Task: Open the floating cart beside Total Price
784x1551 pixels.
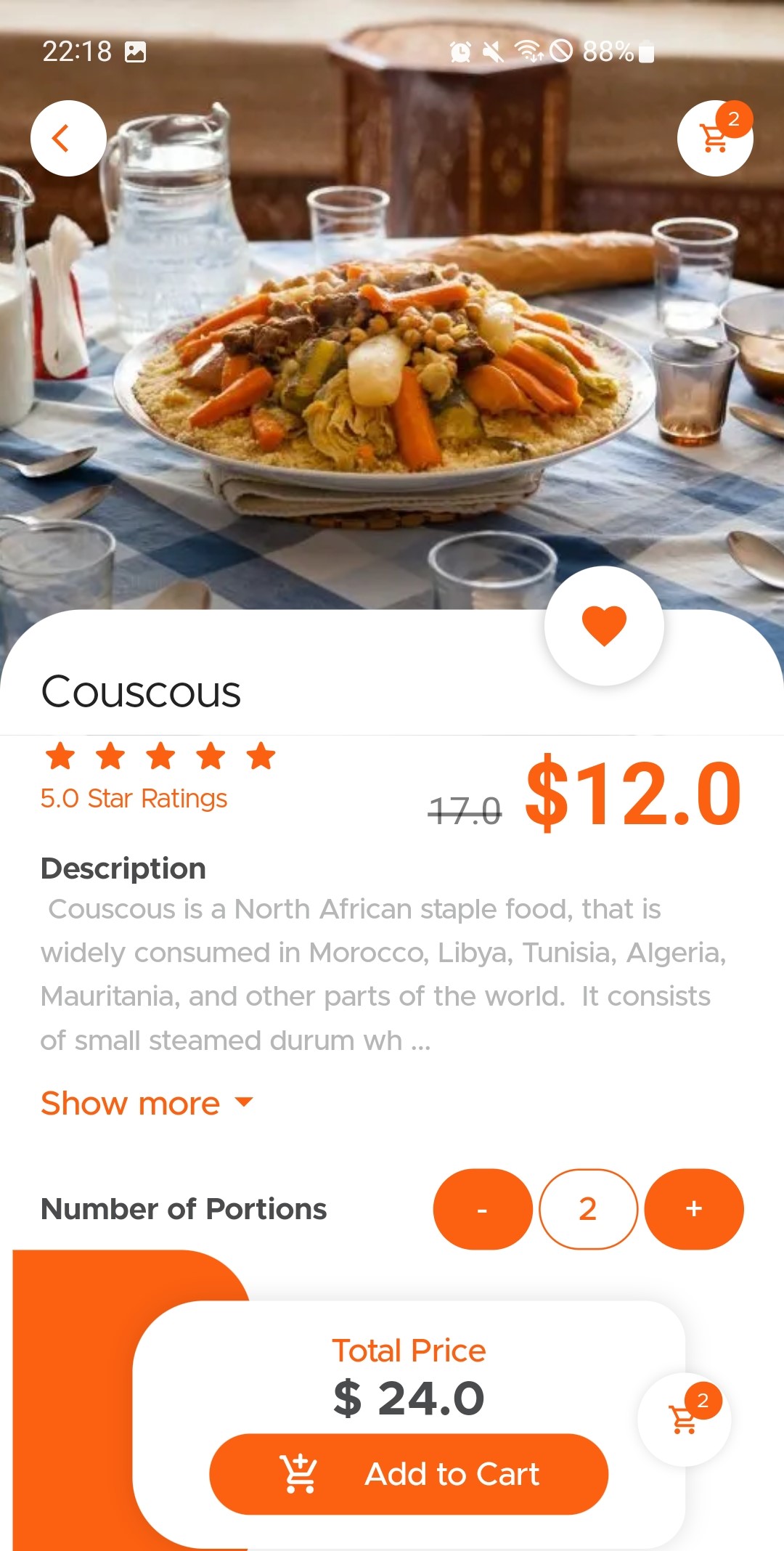Action: 684,1419
